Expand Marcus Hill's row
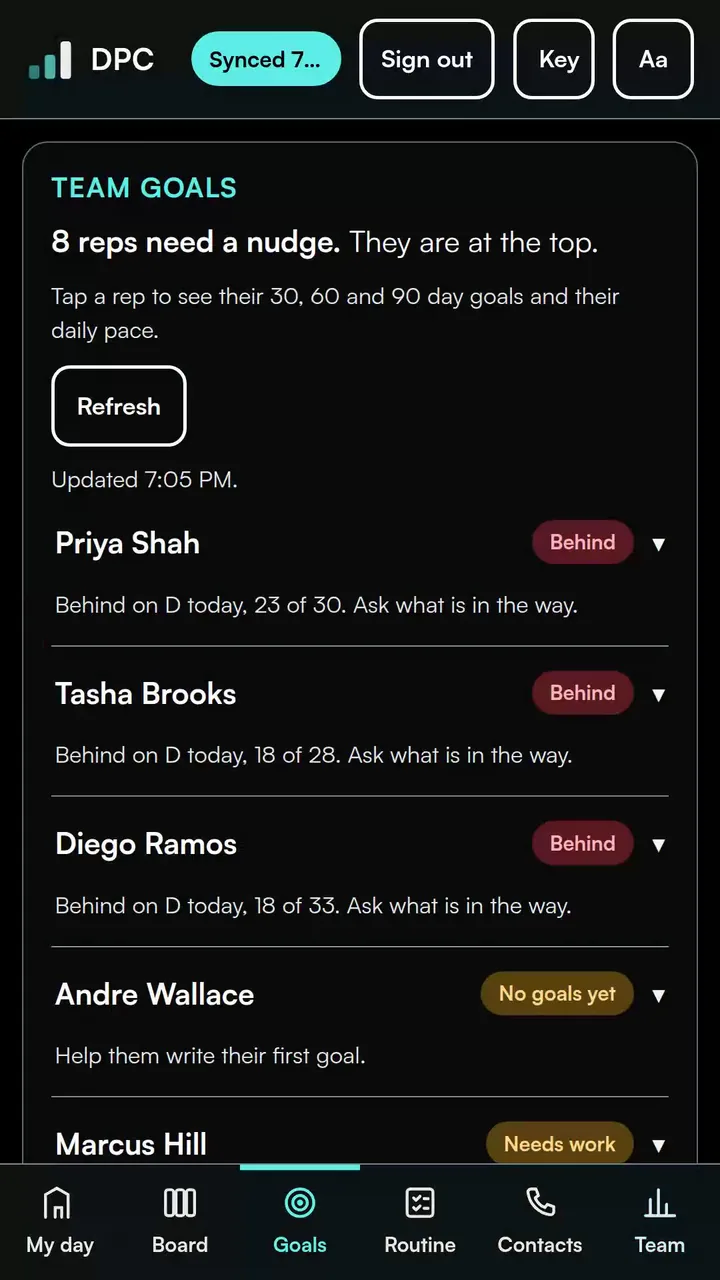 click(360, 1144)
